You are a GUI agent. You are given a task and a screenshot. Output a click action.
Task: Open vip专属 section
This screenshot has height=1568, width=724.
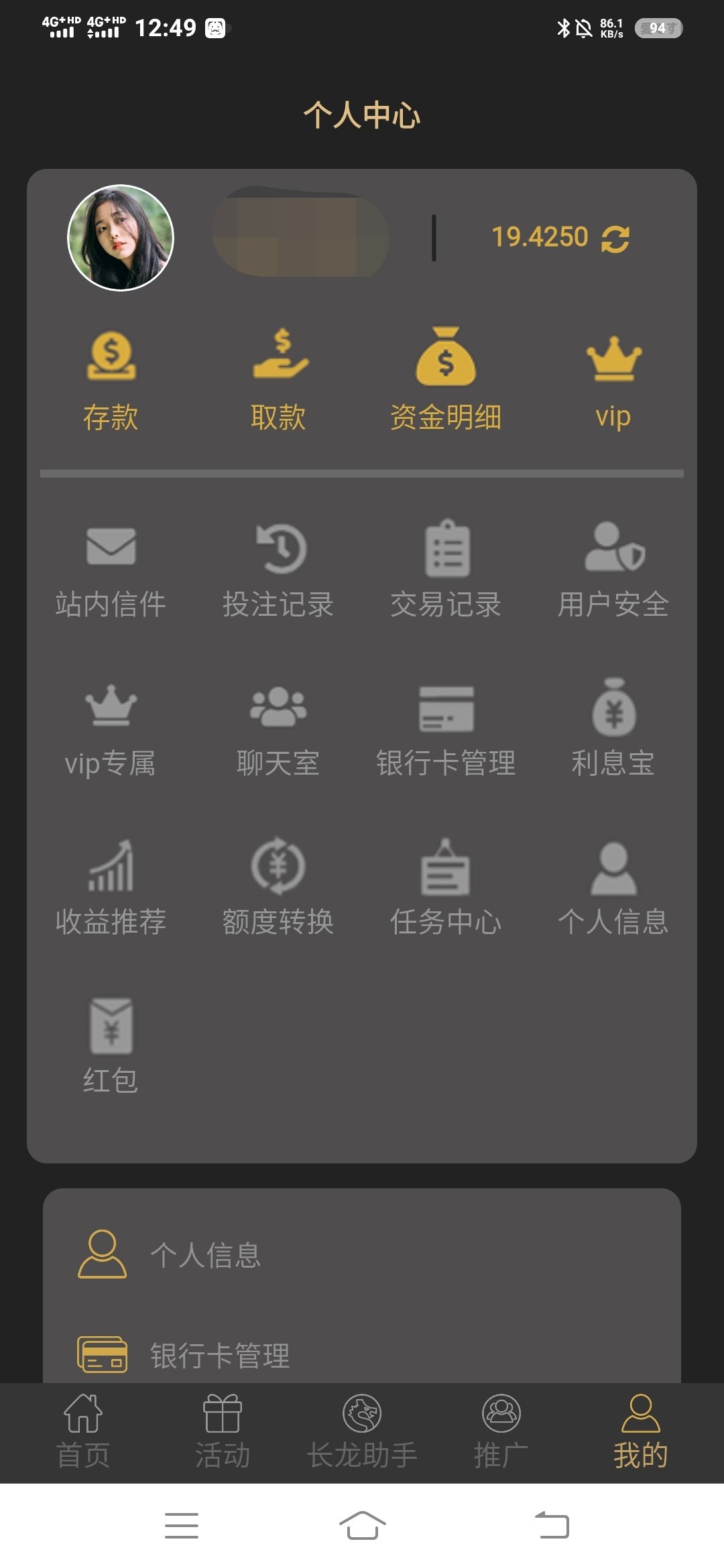point(111,729)
